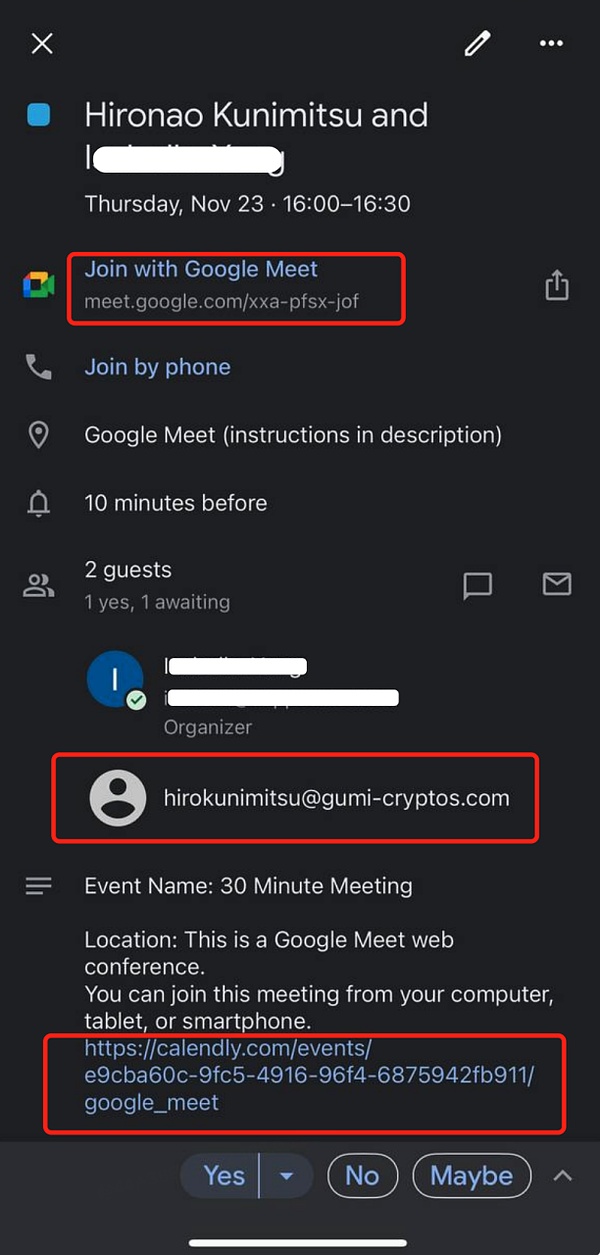Close the event details

[x=42, y=44]
